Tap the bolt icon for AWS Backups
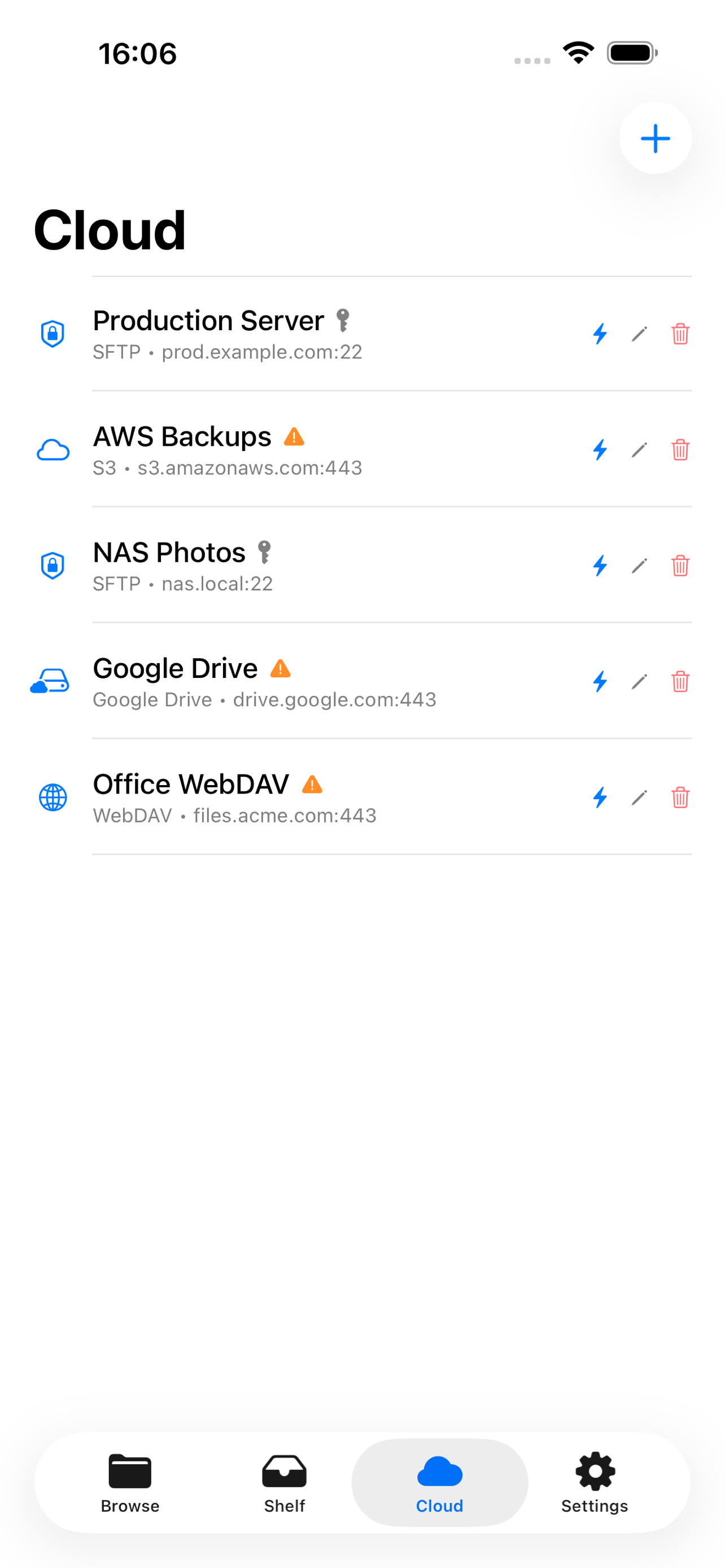Screen dimensions: 725x1568 [600, 450]
